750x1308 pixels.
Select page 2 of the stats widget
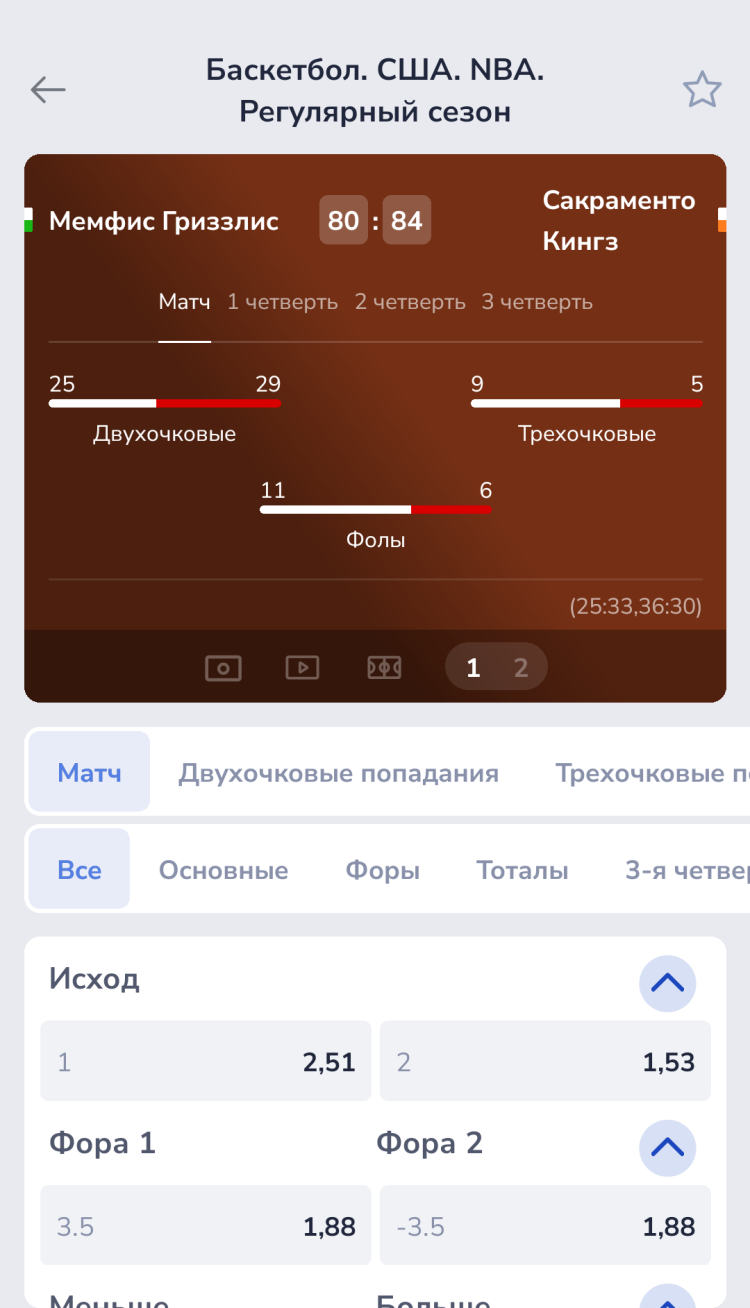click(521, 668)
